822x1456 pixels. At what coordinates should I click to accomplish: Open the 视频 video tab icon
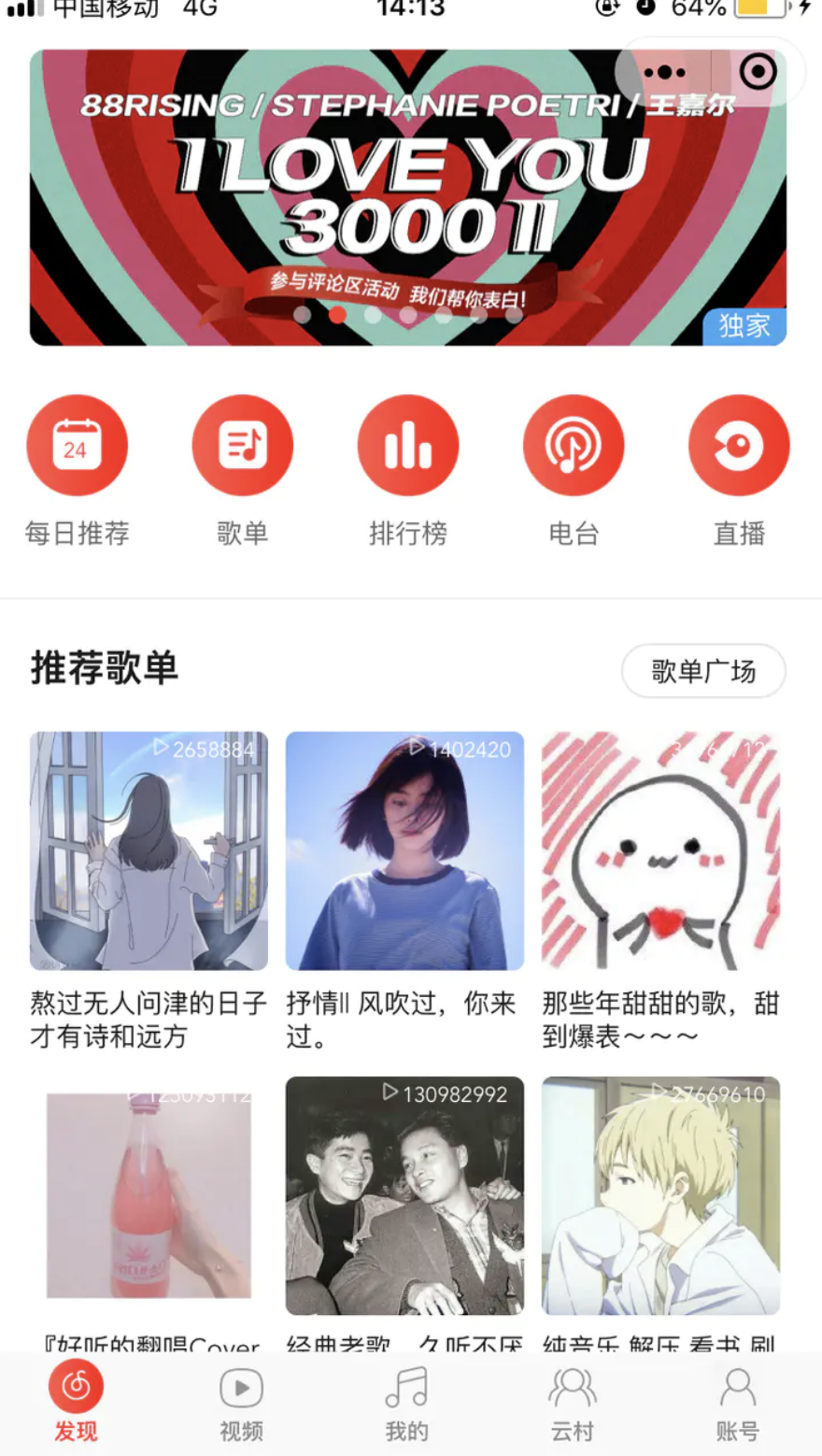pyautogui.click(x=240, y=1392)
